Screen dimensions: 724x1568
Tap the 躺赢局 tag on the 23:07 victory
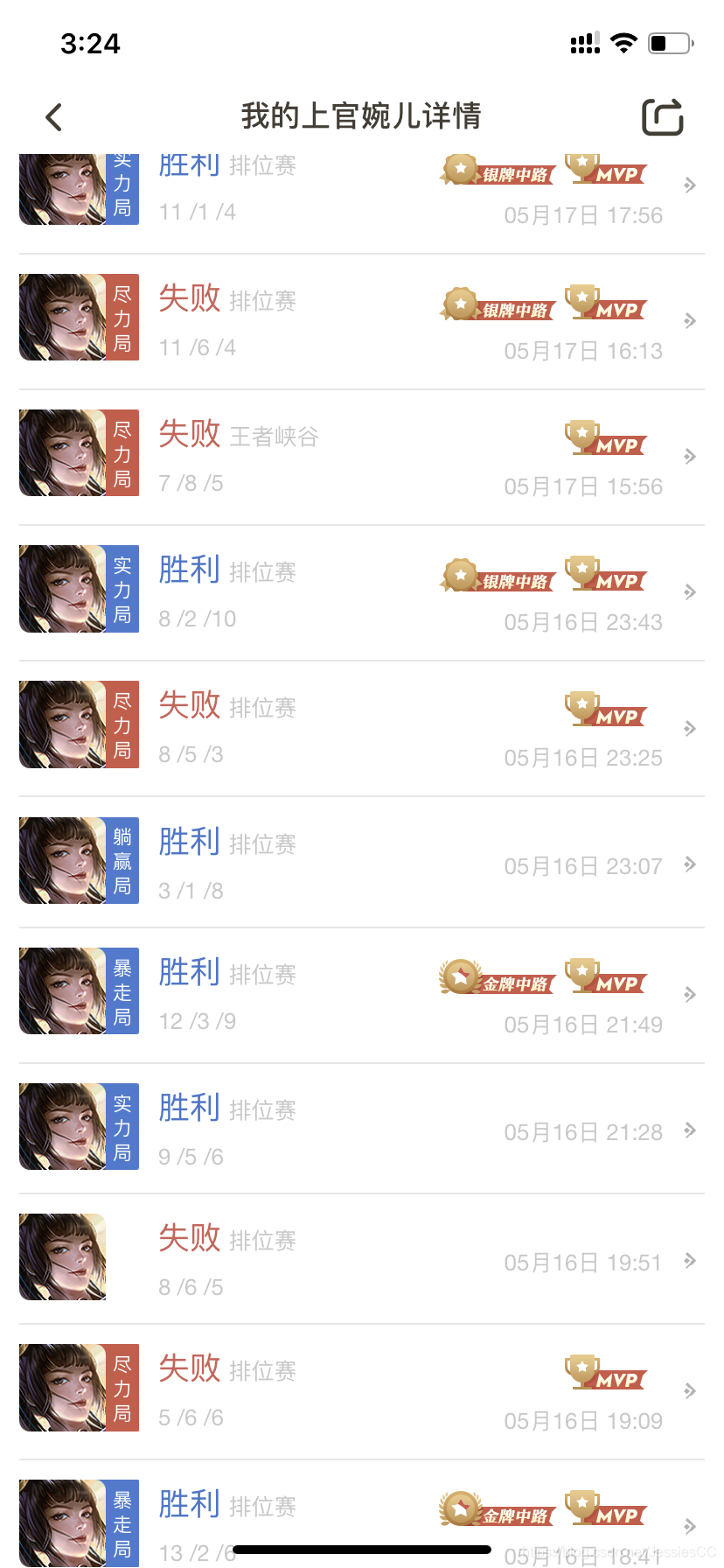(x=122, y=860)
